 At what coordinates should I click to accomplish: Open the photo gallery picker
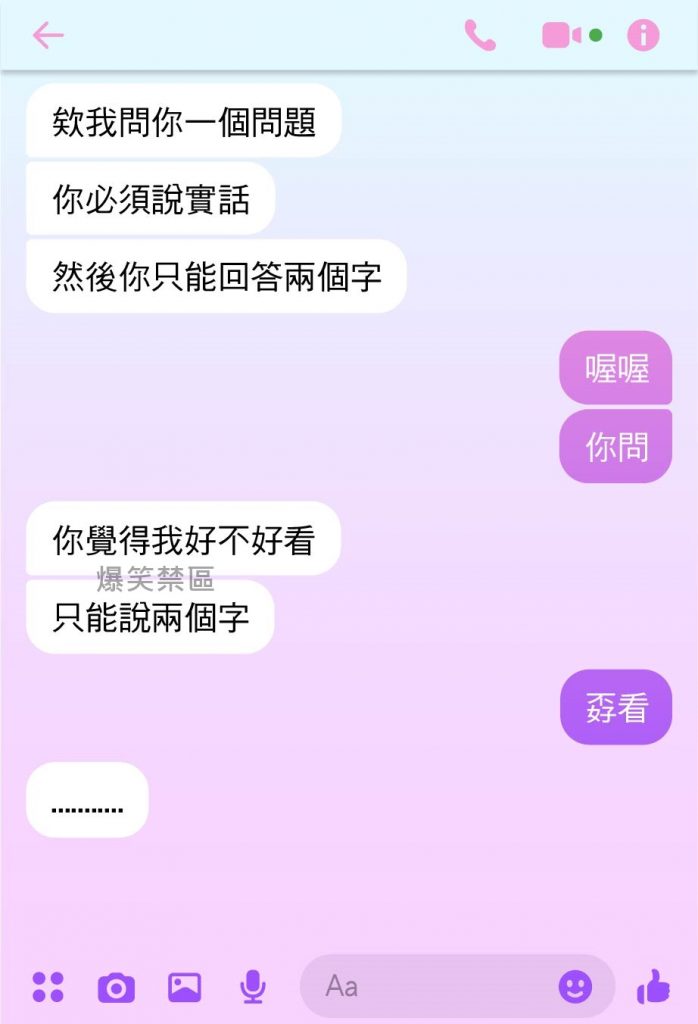(184, 987)
